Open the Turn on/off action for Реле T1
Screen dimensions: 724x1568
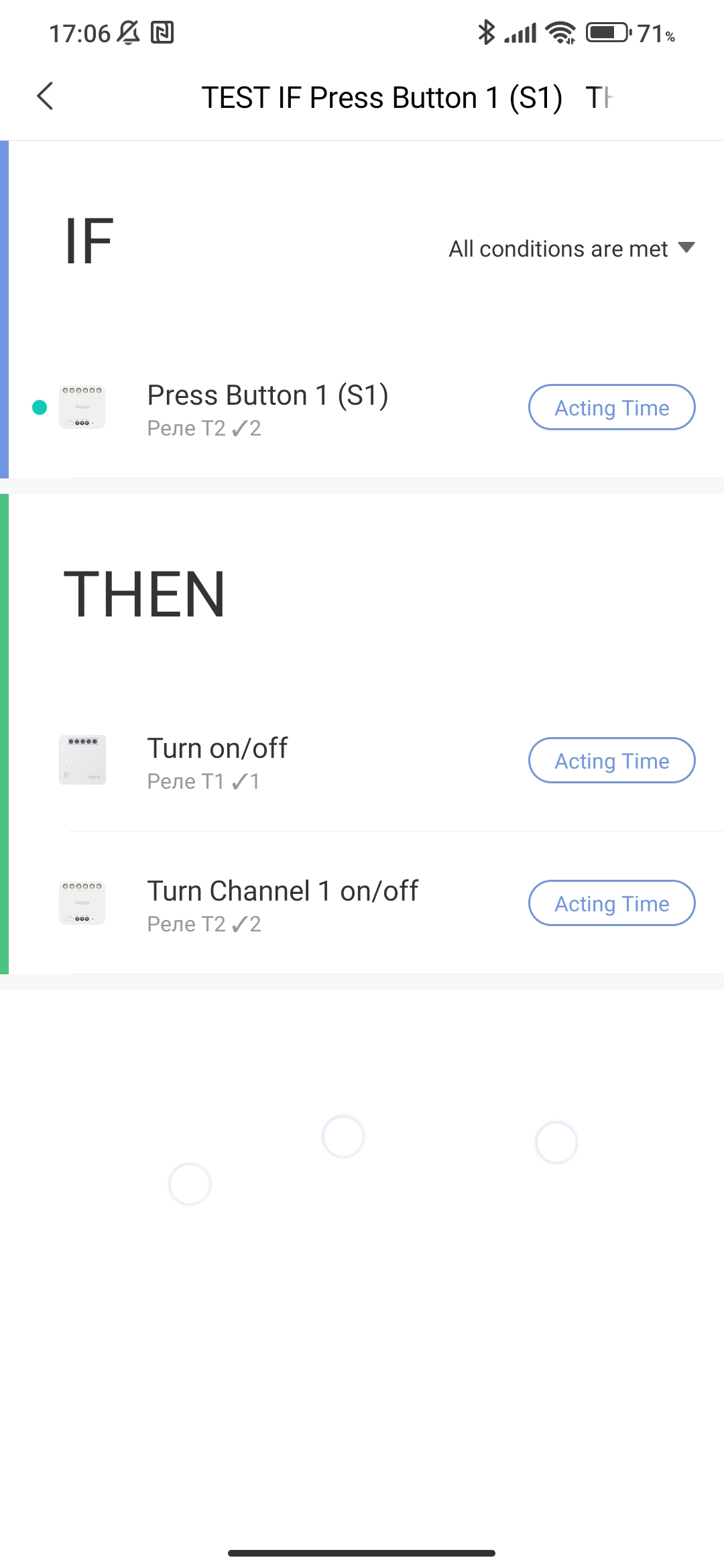pyautogui.click(x=268, y=762)
